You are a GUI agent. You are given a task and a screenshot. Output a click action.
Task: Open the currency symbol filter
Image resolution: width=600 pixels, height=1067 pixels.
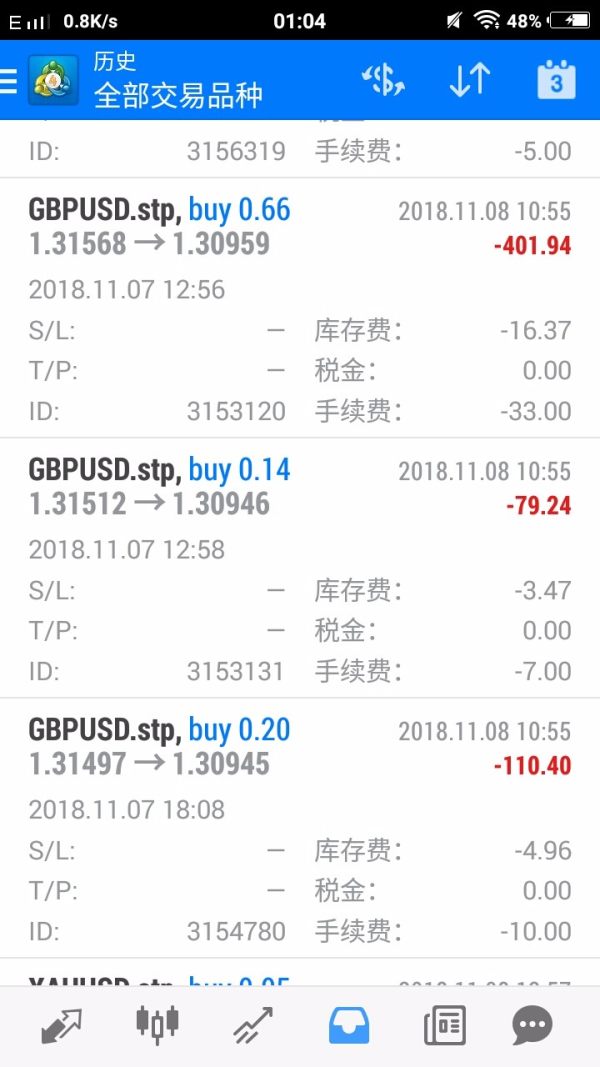383,81
